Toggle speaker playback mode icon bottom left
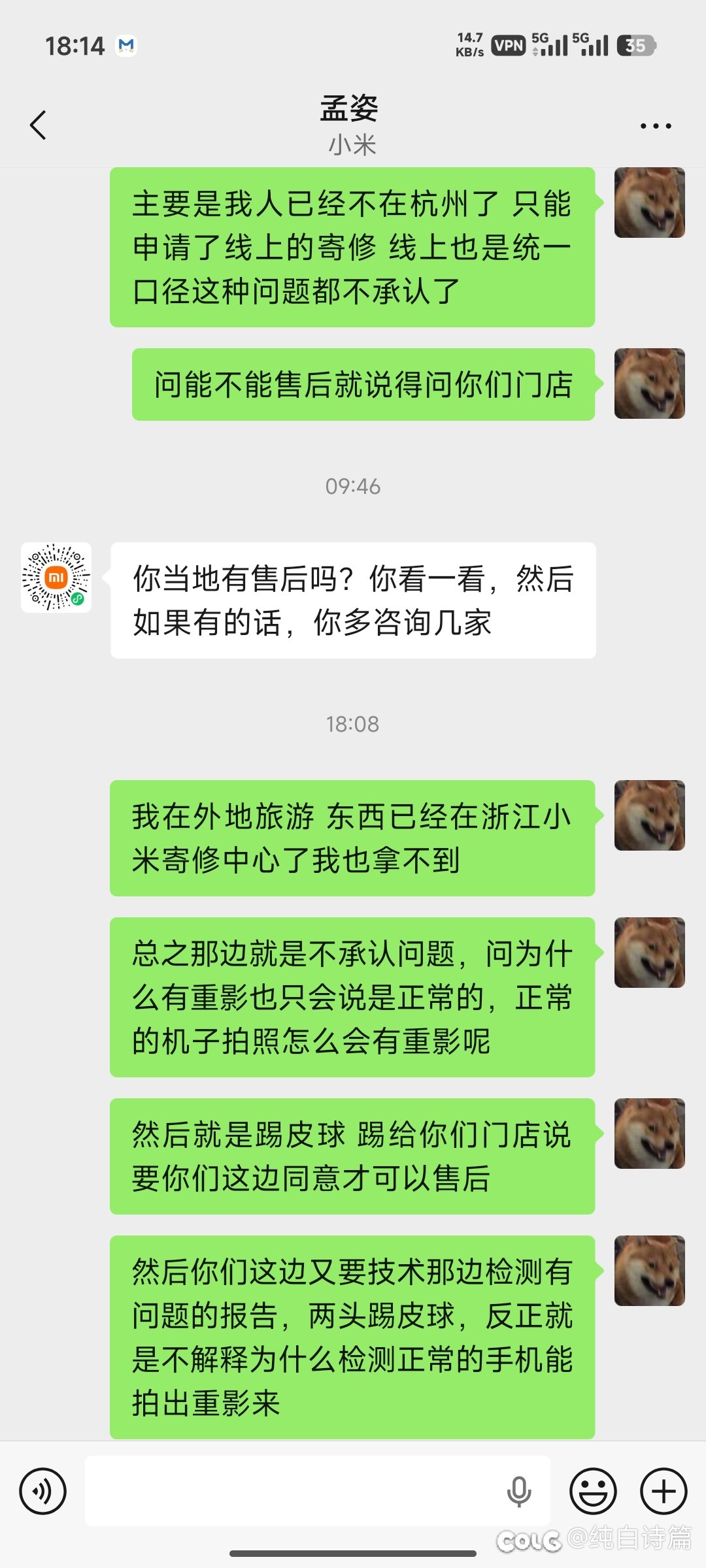This screenshot has width=706, height=1568. [x=43, y=1492]
